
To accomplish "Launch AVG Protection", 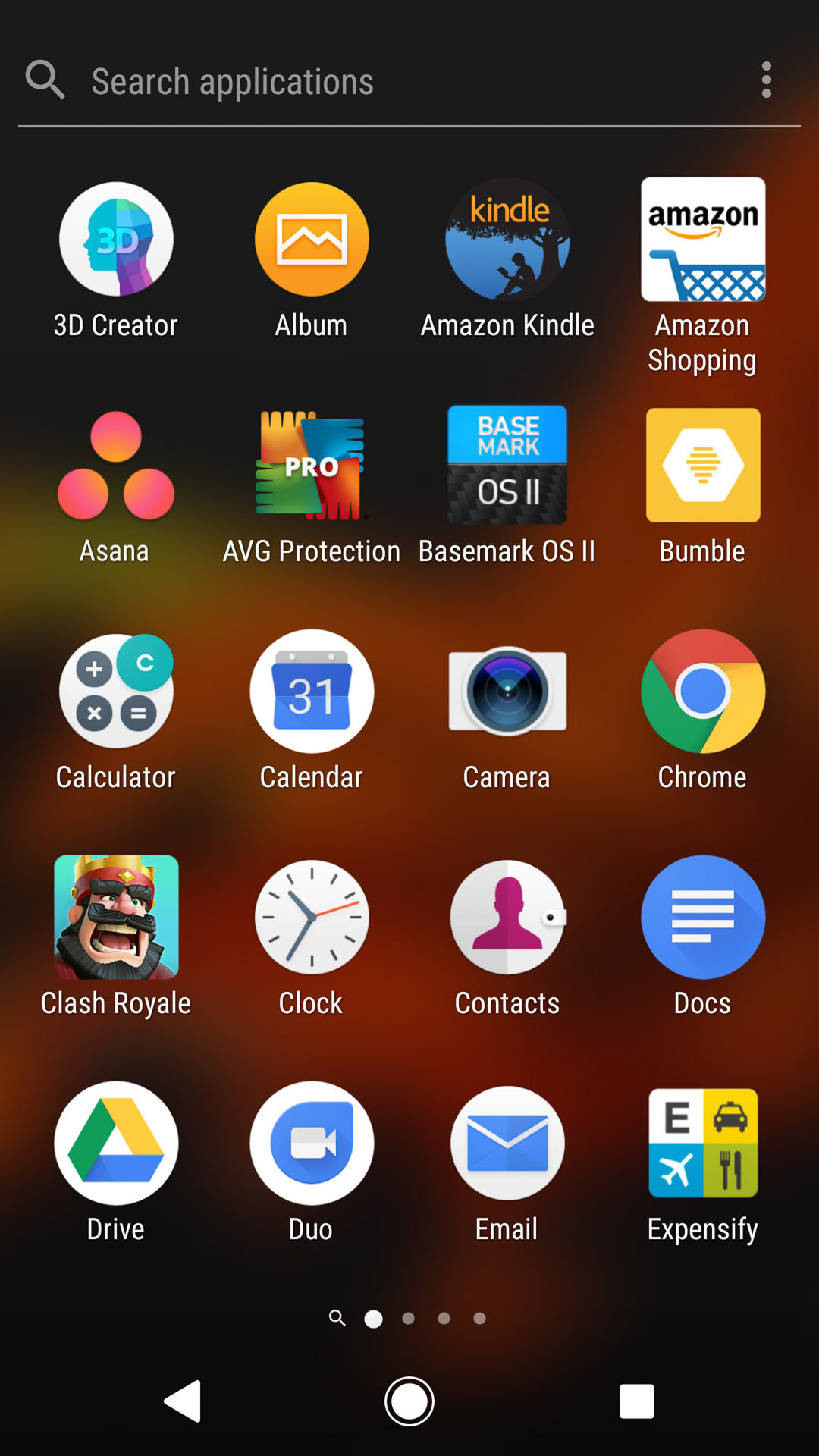I will [312, 466].
